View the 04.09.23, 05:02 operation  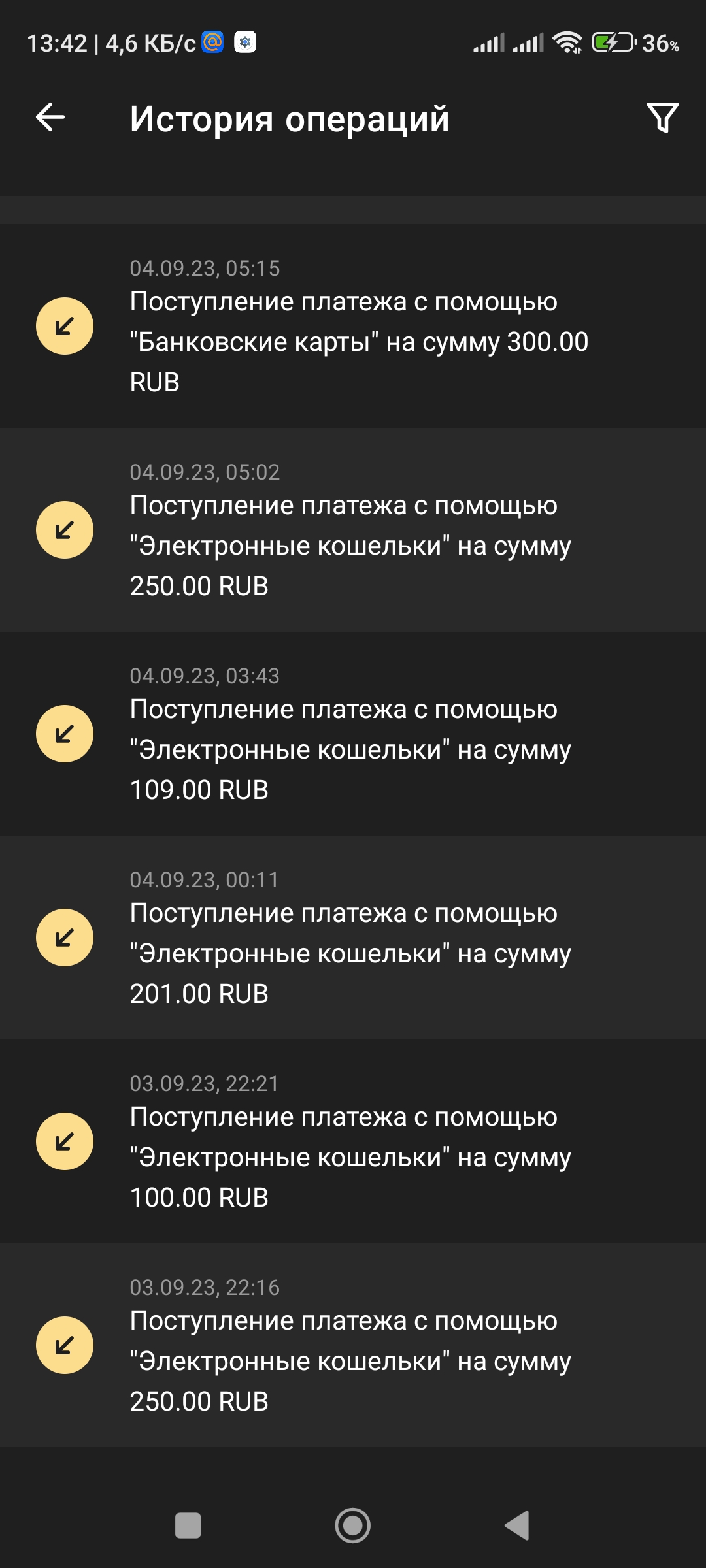coord(353,530)
